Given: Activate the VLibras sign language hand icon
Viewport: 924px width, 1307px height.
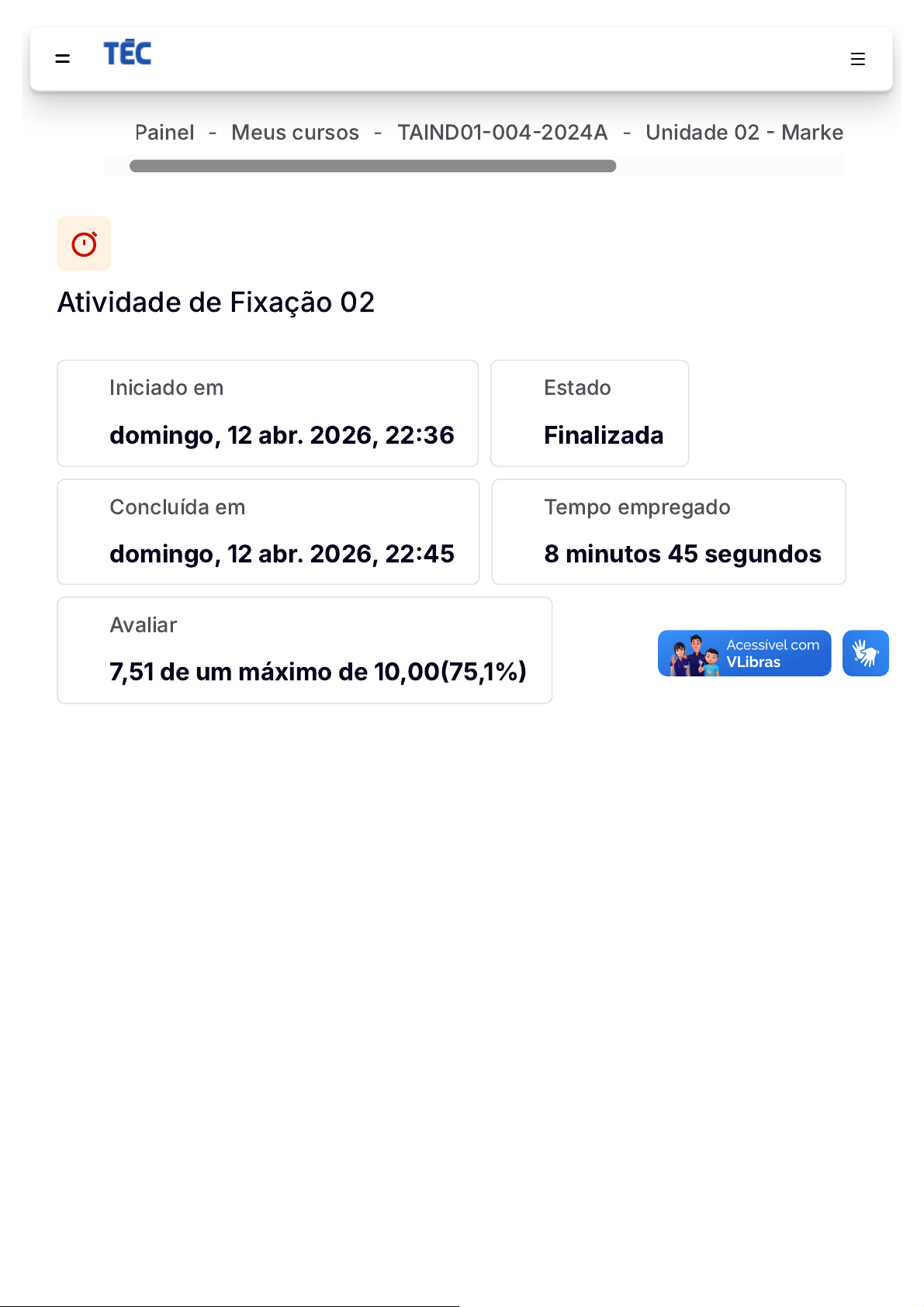Looking at the screenshot, I should (x=865, y=653).
